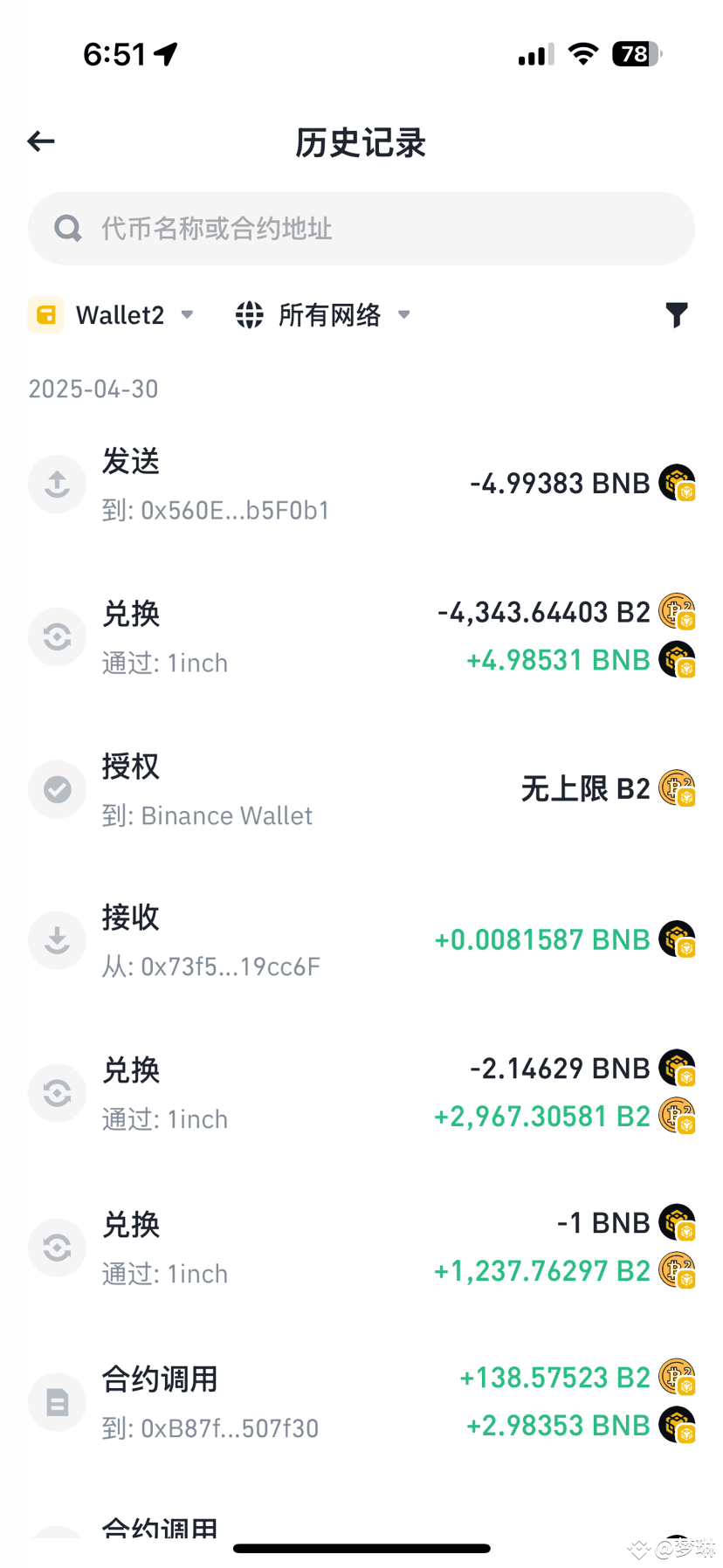Click the receive download icon beside 接收
This screenshot has width=723, height=1568.
point(57,940)
